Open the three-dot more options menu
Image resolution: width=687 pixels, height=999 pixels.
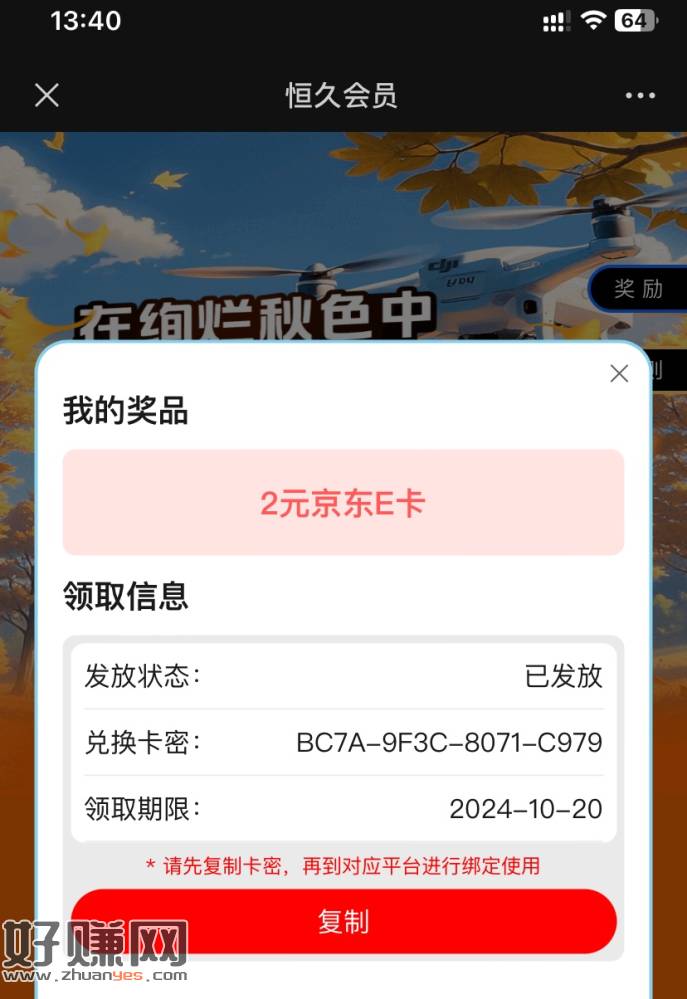(640, 95)
